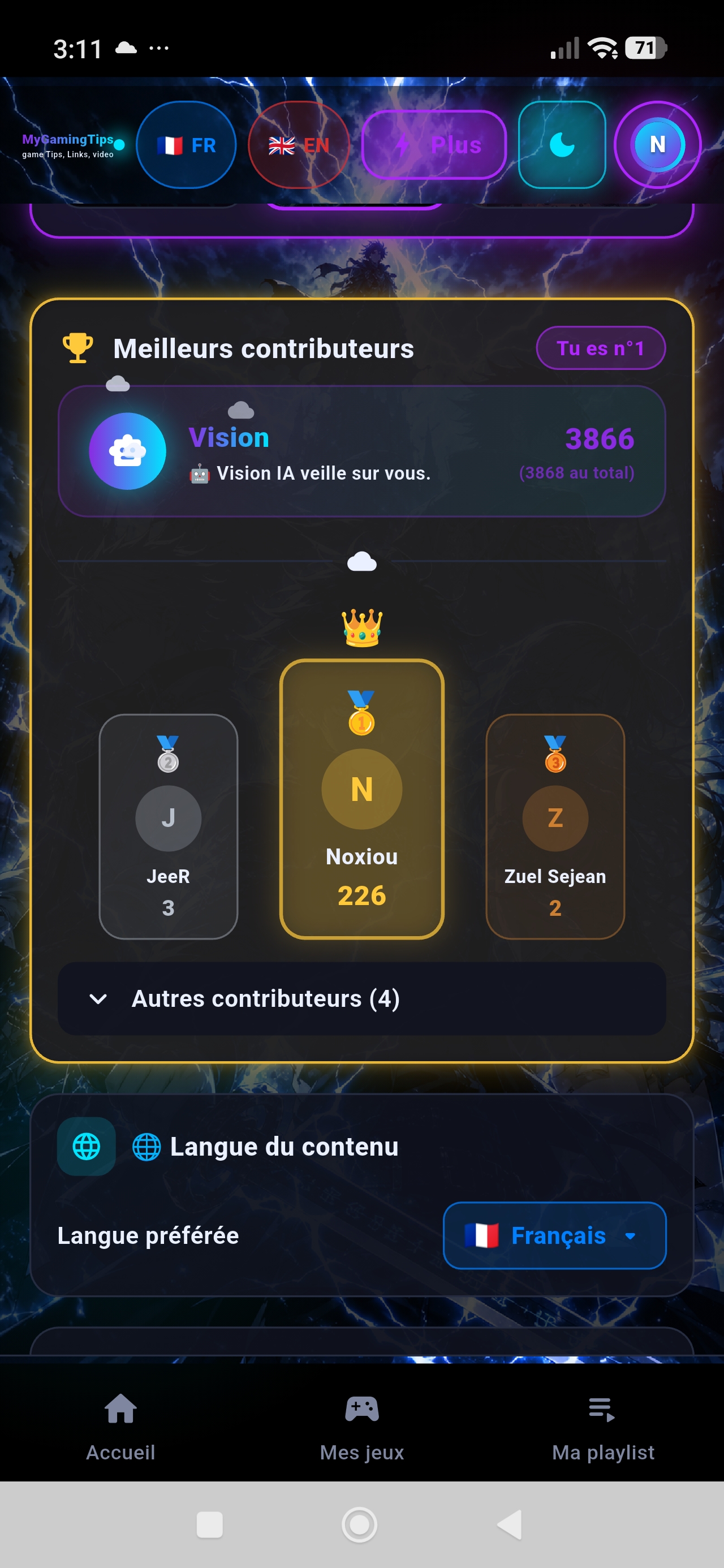The image size is (724, 1568).
Task: Open the N profile avatar
Action: (658, 145)
